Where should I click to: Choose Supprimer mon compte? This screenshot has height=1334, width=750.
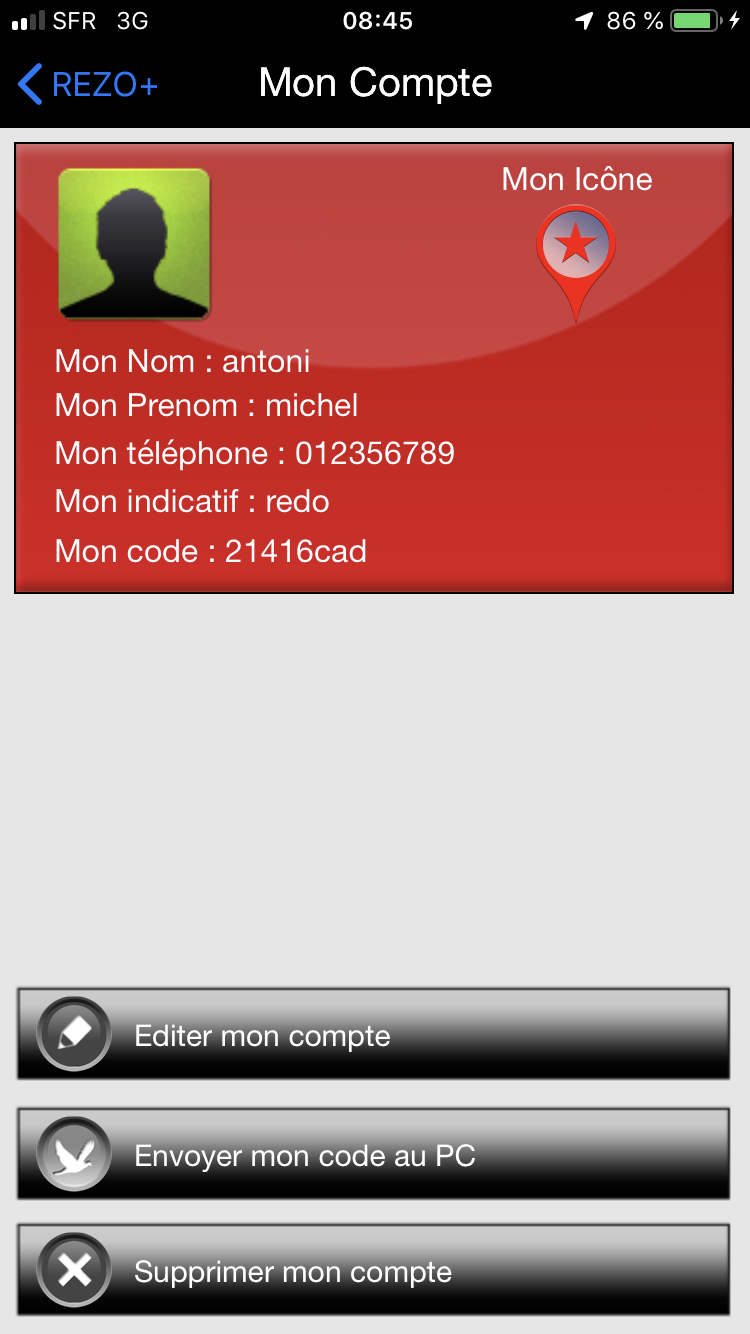pos(373,1270)
